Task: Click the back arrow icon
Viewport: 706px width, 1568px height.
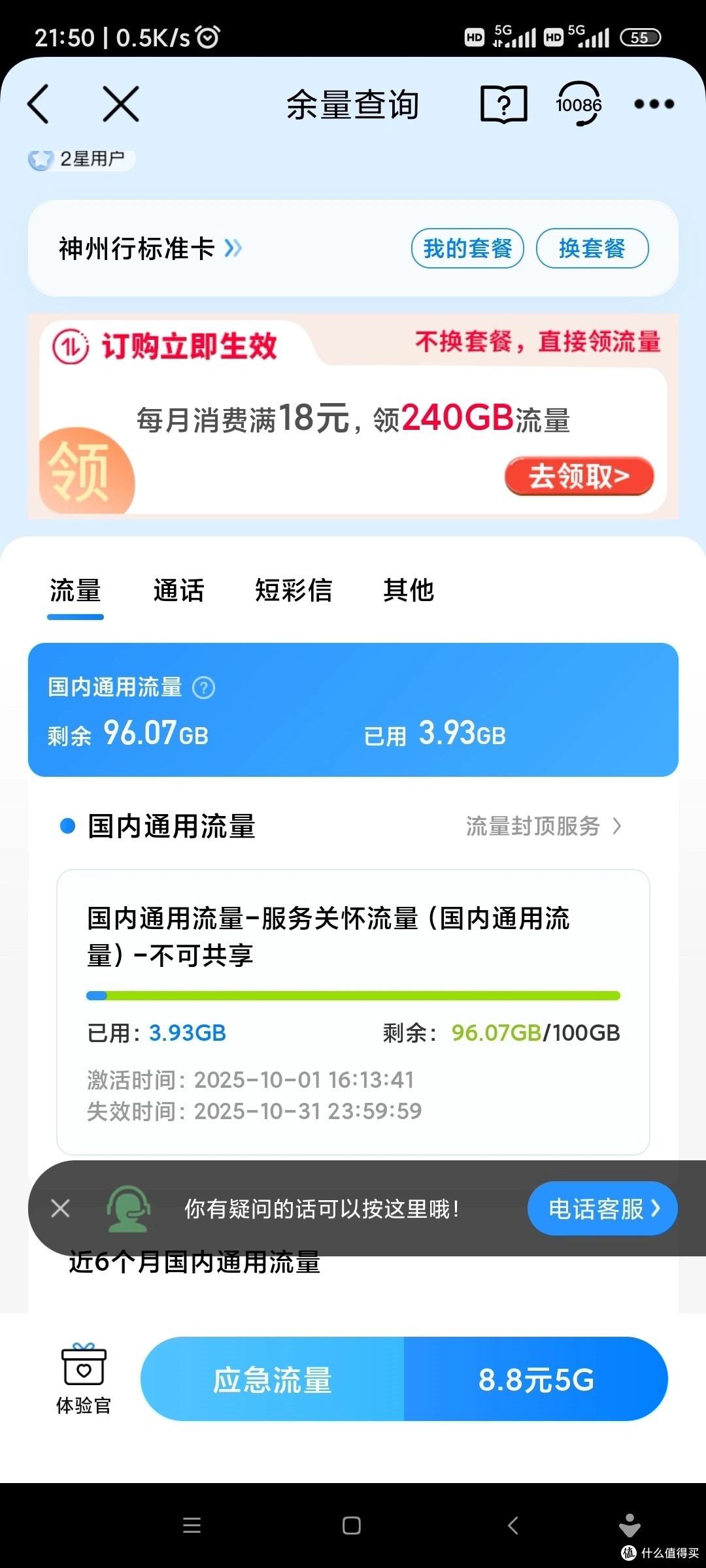Action: [37, 103]
